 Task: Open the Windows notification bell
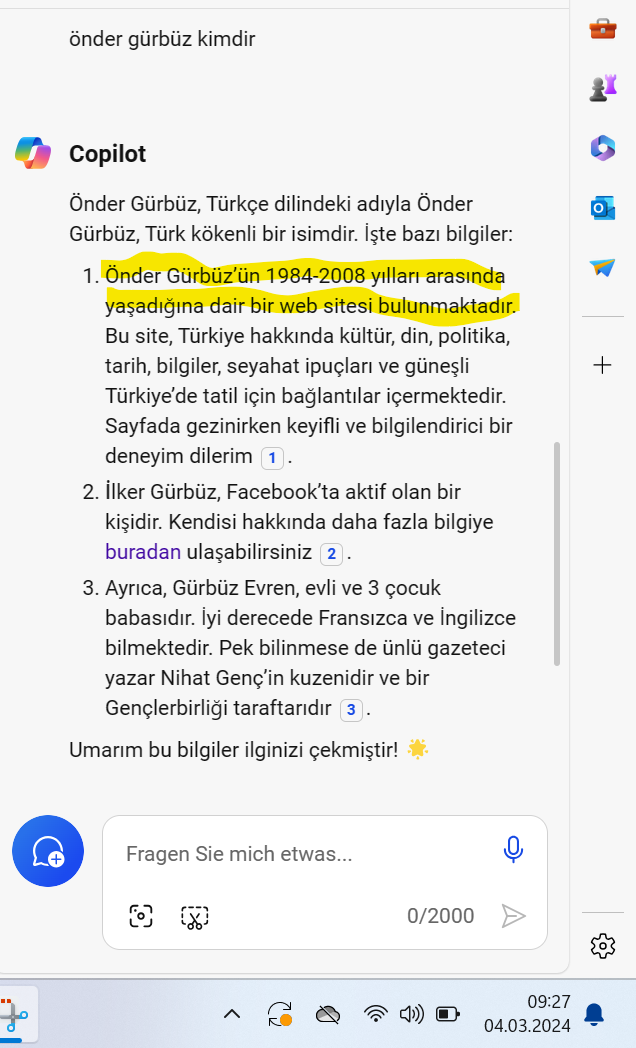pyautogui.click(x=594, y=1015)
